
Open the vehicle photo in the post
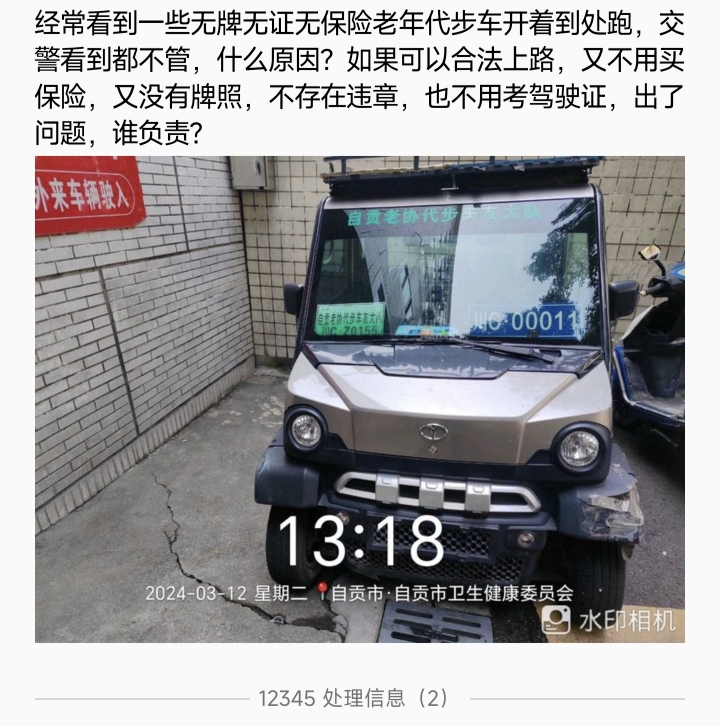click(x=360, y=398)
